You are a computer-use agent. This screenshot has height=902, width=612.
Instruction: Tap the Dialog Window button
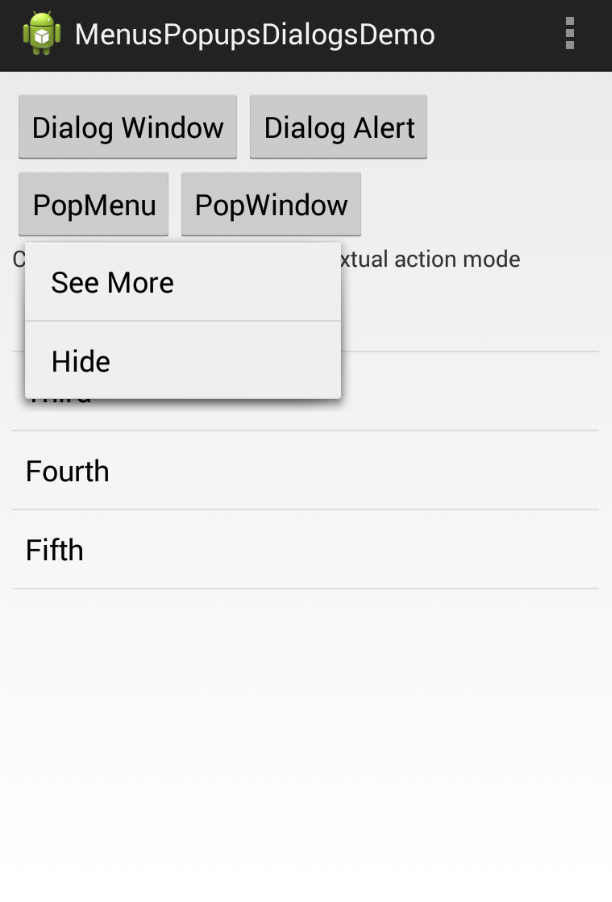tap(128, 127)
